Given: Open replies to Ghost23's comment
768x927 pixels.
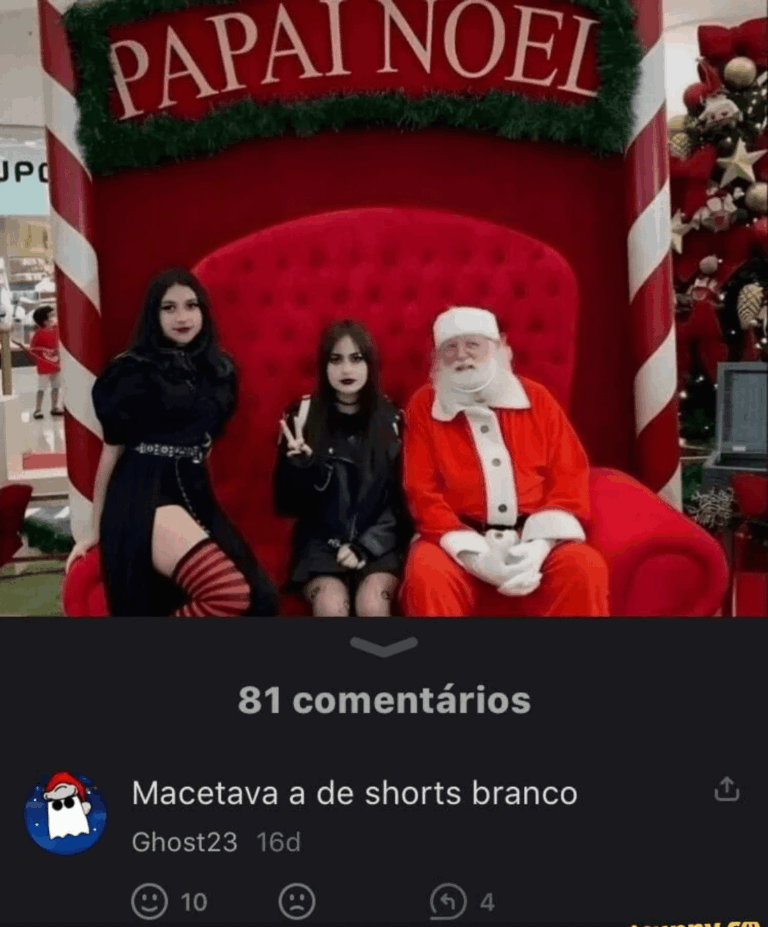Looking at the screenshot, I should 448,902.
